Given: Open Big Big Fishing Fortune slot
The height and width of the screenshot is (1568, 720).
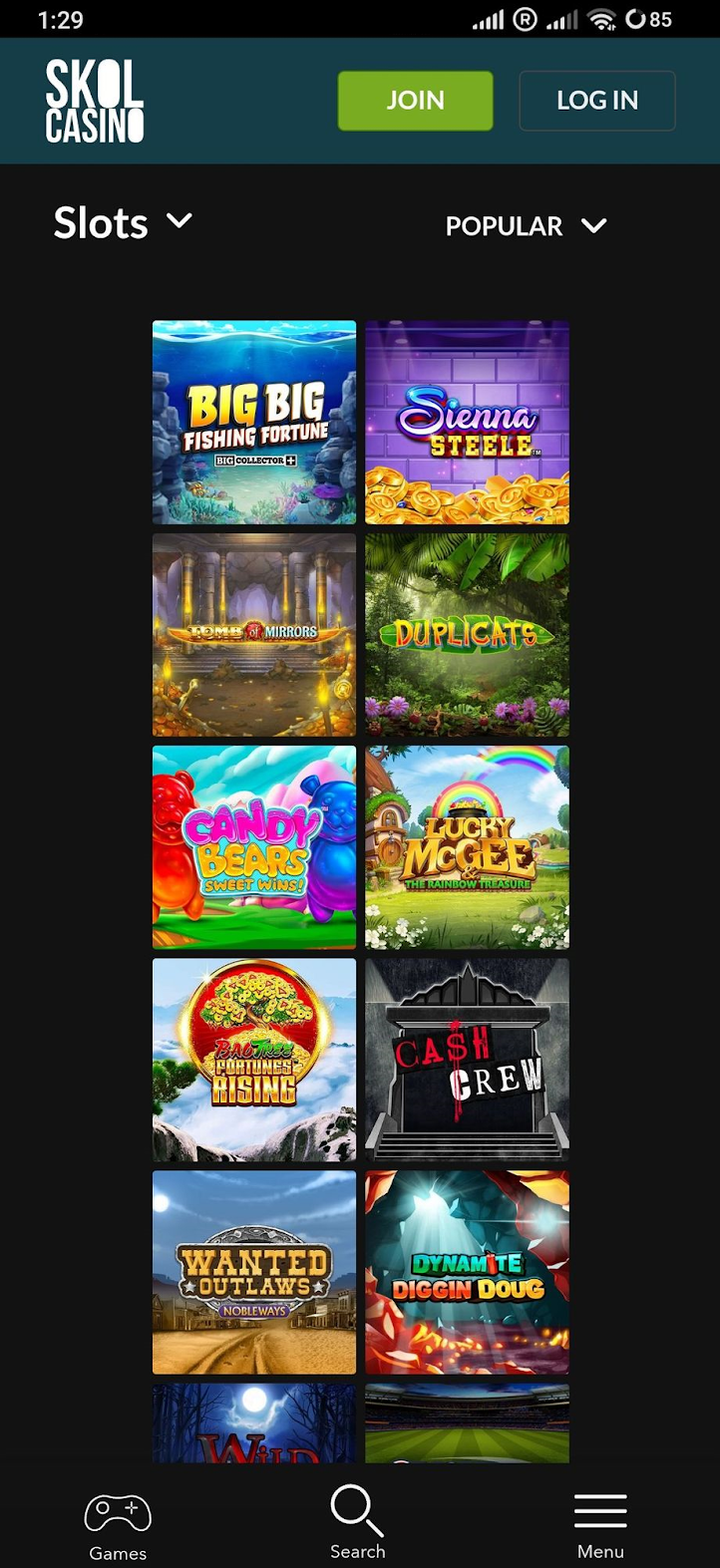Looking at the screenshot, I should point(254,423).
